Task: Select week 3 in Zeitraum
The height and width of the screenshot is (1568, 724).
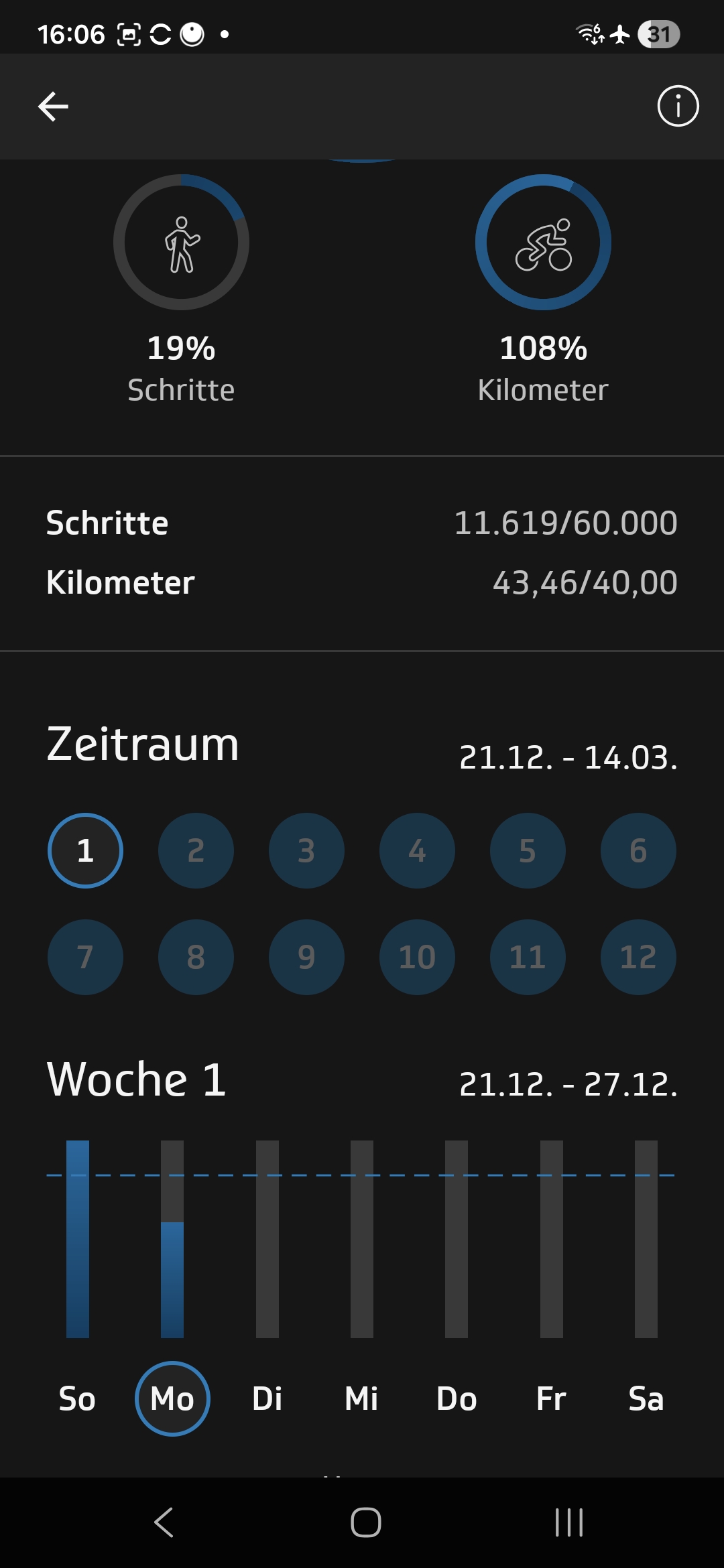Action: 306,850
